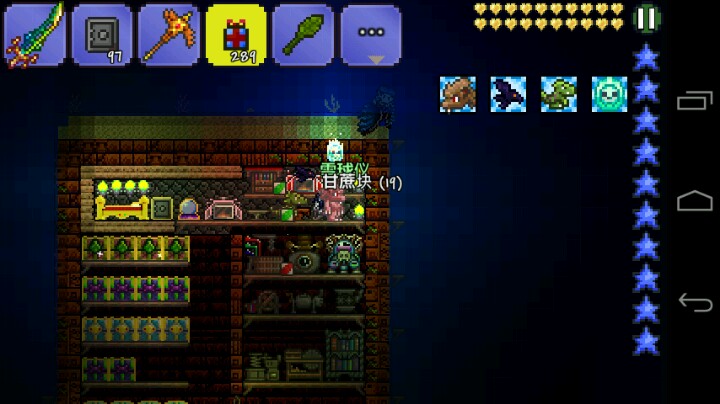Viewport: 720px width, 404px height.
Task: Tap the green lizard pet buff icon
Action: tap(558, 94)
